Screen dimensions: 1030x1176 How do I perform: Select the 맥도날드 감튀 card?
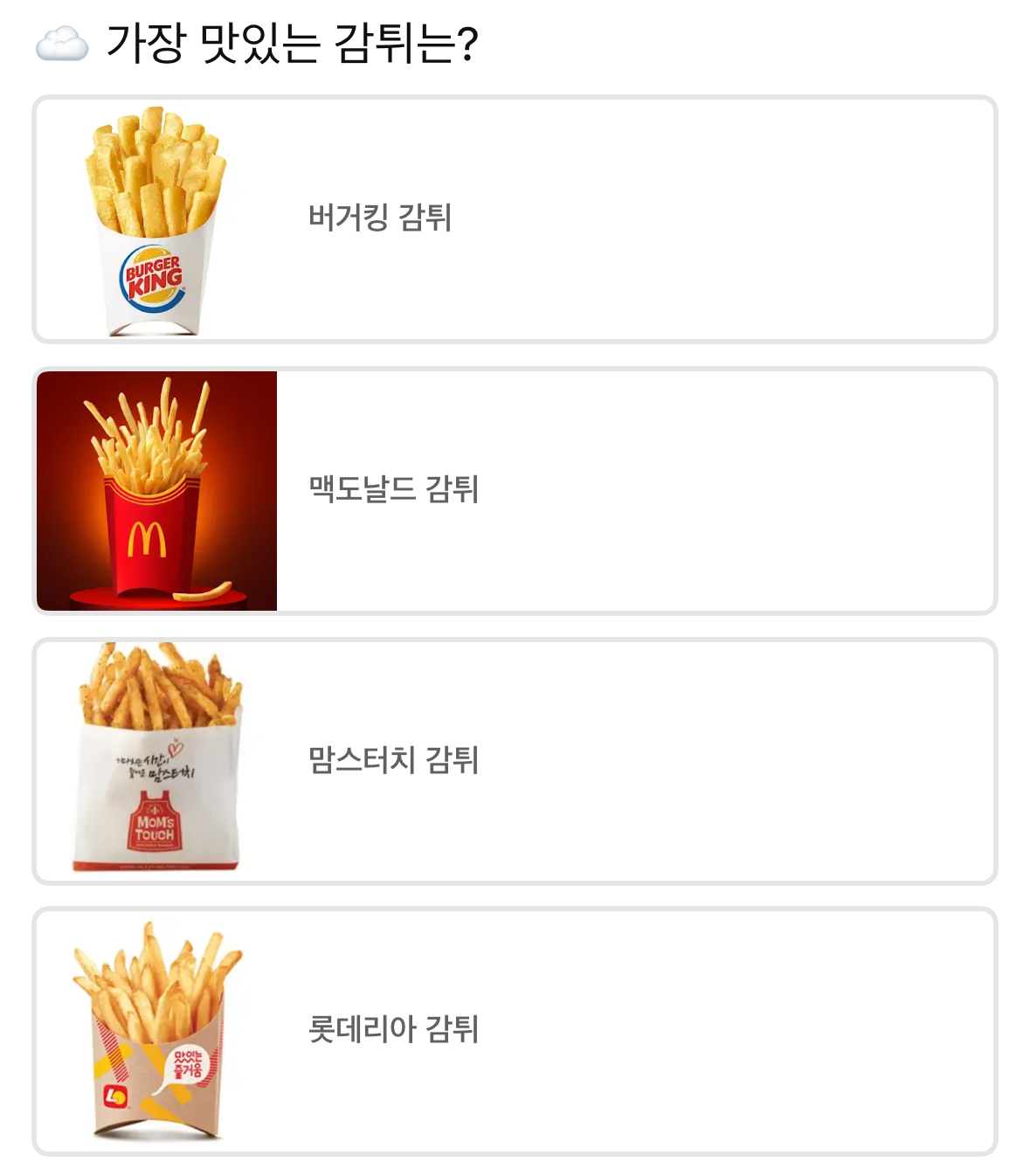(514, 490)
